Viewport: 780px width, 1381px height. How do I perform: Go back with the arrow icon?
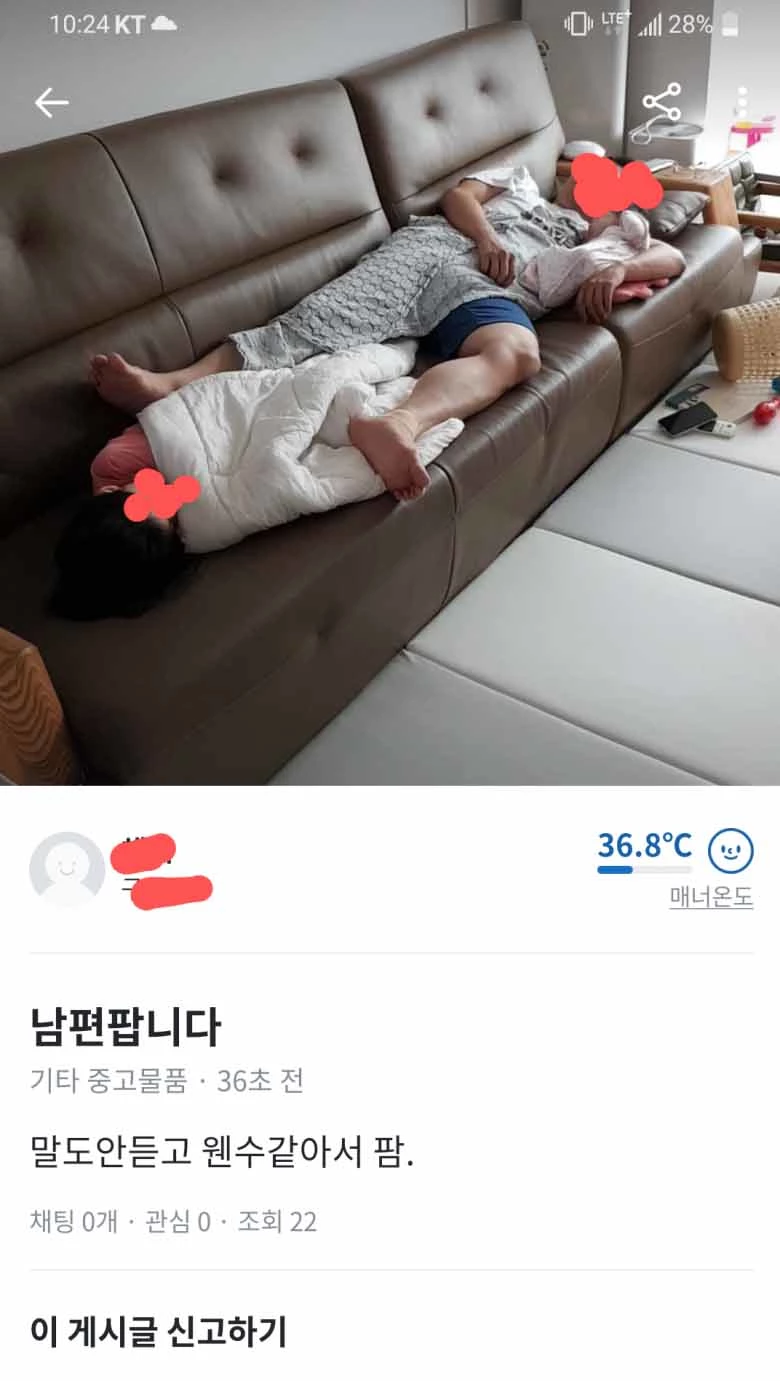(x=51, y=102)
